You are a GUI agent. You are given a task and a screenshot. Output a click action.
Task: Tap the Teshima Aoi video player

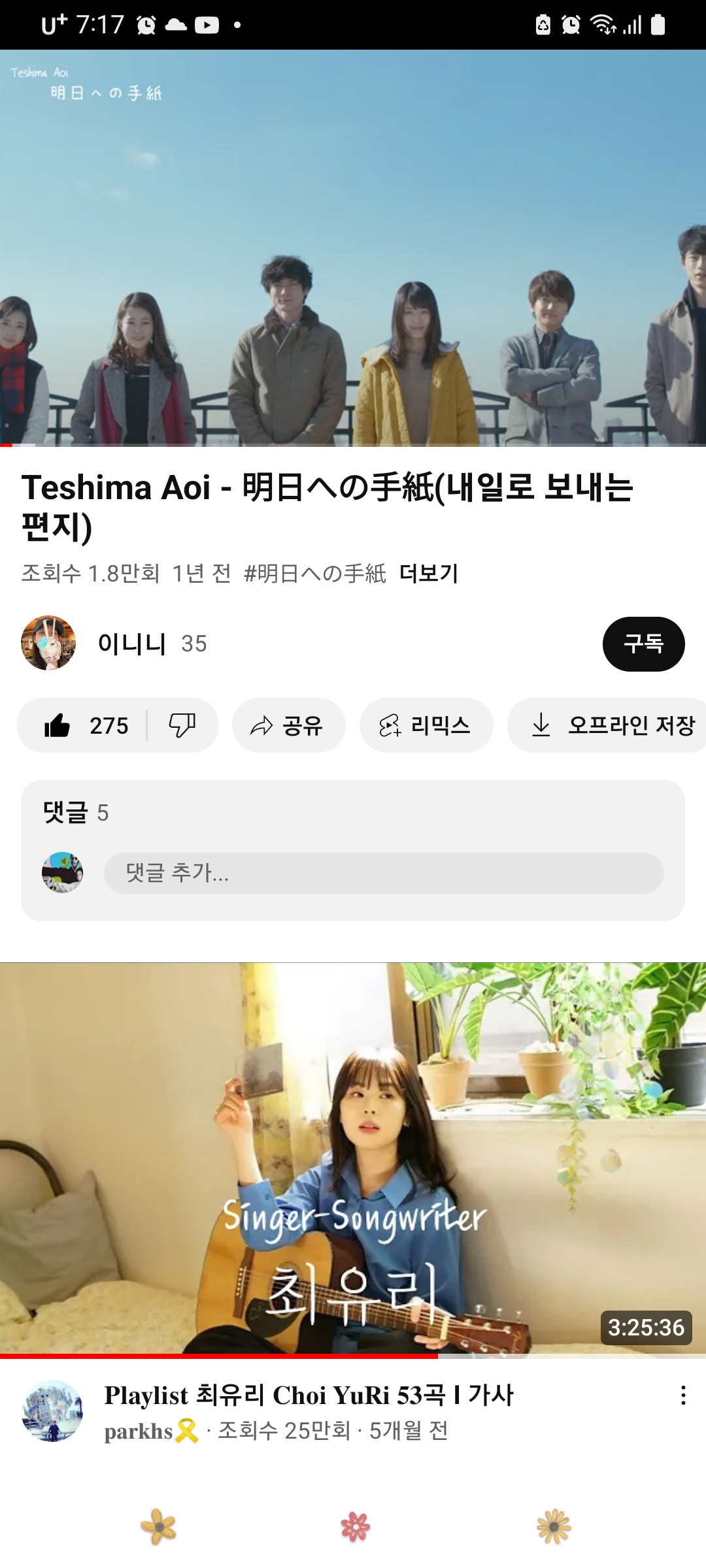[353, 248]
